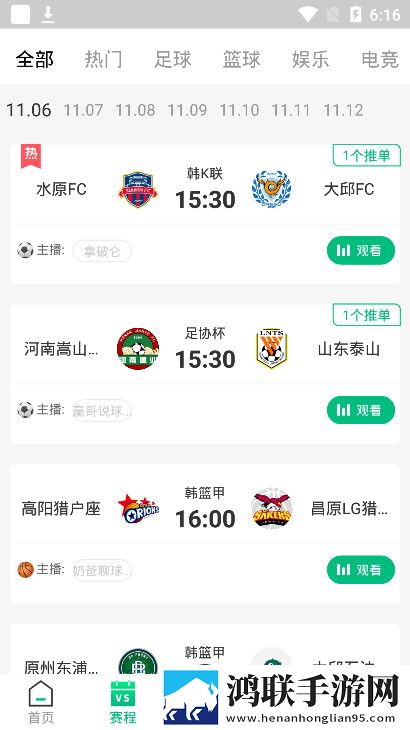Switch to the 热门 tab
The height and width of the screenshot is (730, 410).
103,60
